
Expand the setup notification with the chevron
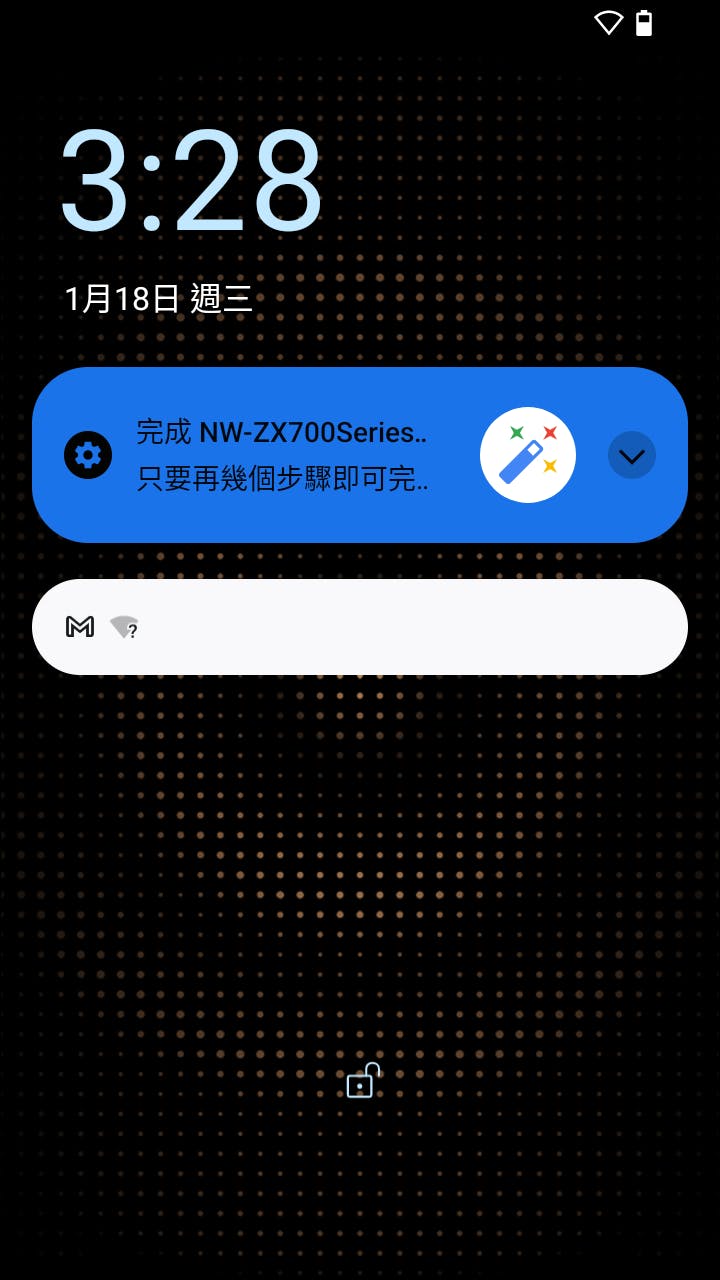click(x=632, y=455)
